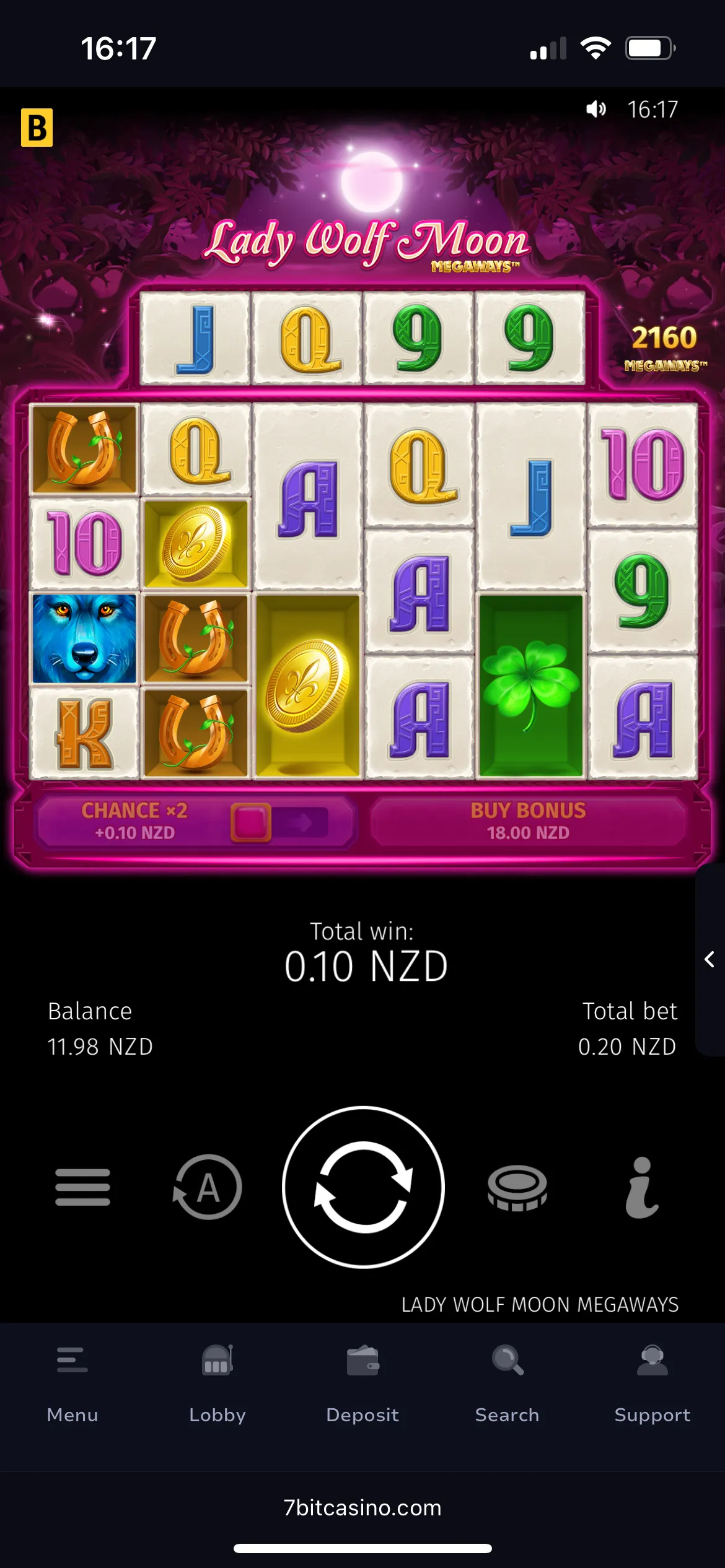Buy bonus for 18.00 NZD
Image resolution: width=725 pixels, height=1568 pixels.
[528, 821]
